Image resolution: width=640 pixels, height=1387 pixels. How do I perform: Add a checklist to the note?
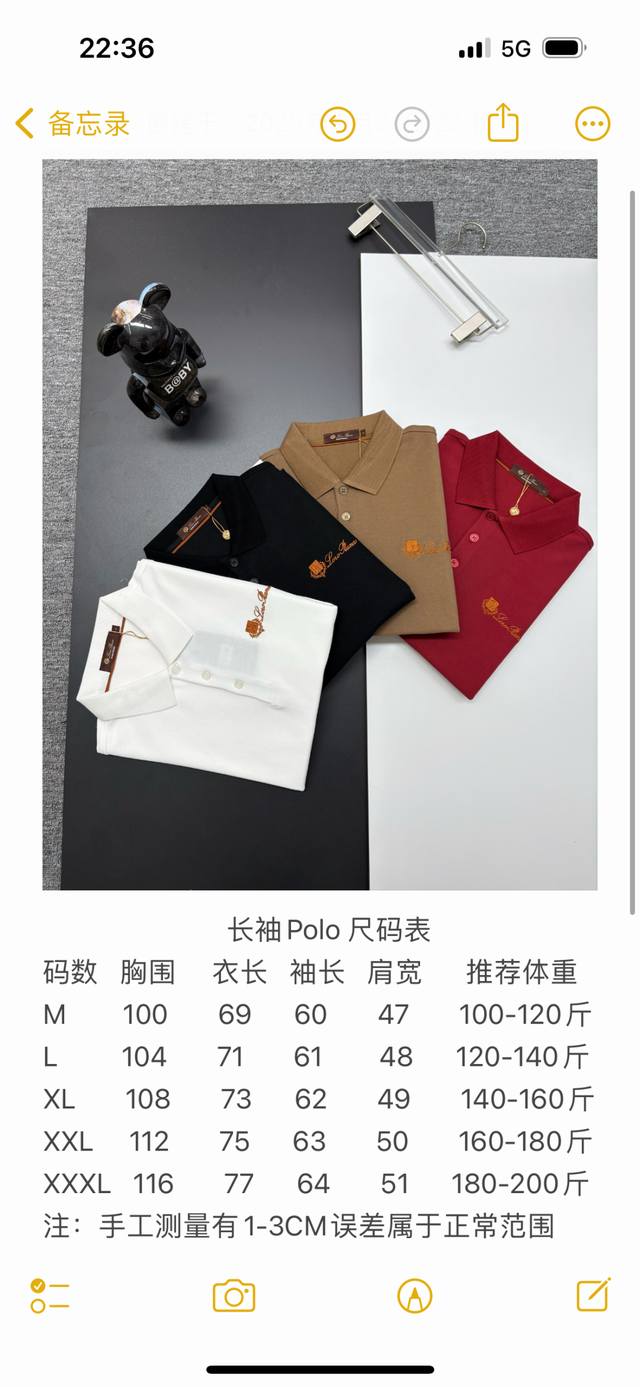(49, 1295)
